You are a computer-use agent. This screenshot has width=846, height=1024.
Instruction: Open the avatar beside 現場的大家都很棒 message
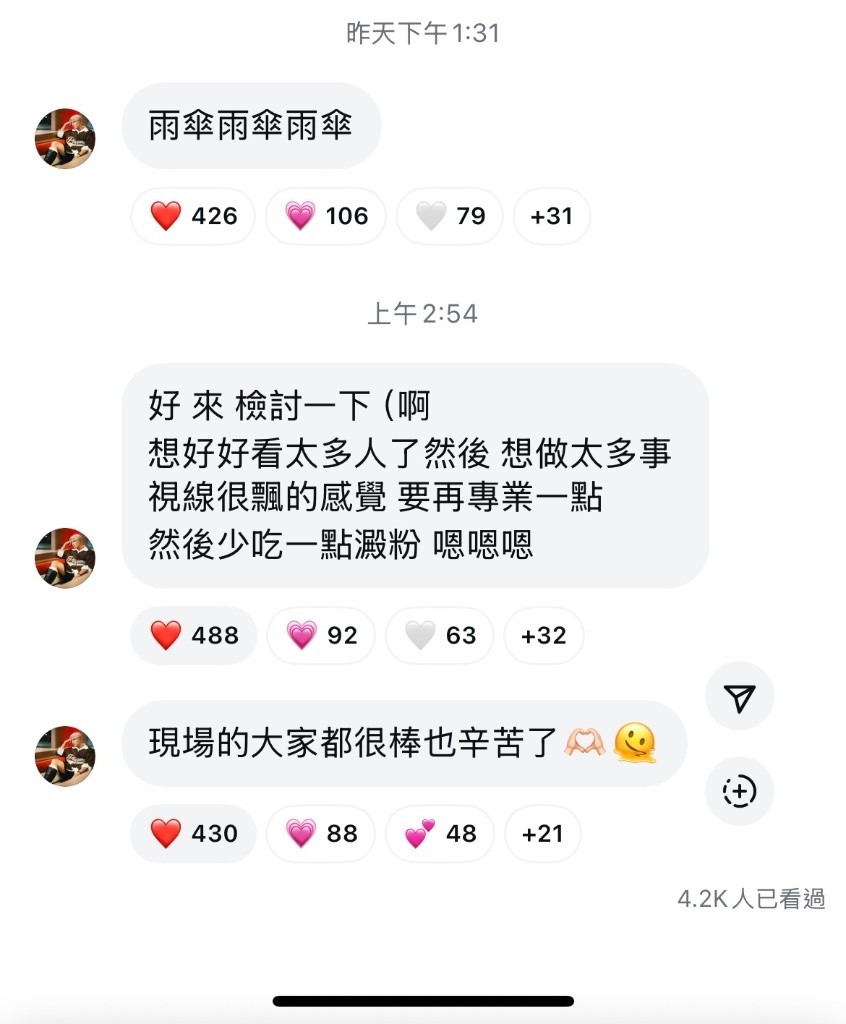[x=65, y=756]
